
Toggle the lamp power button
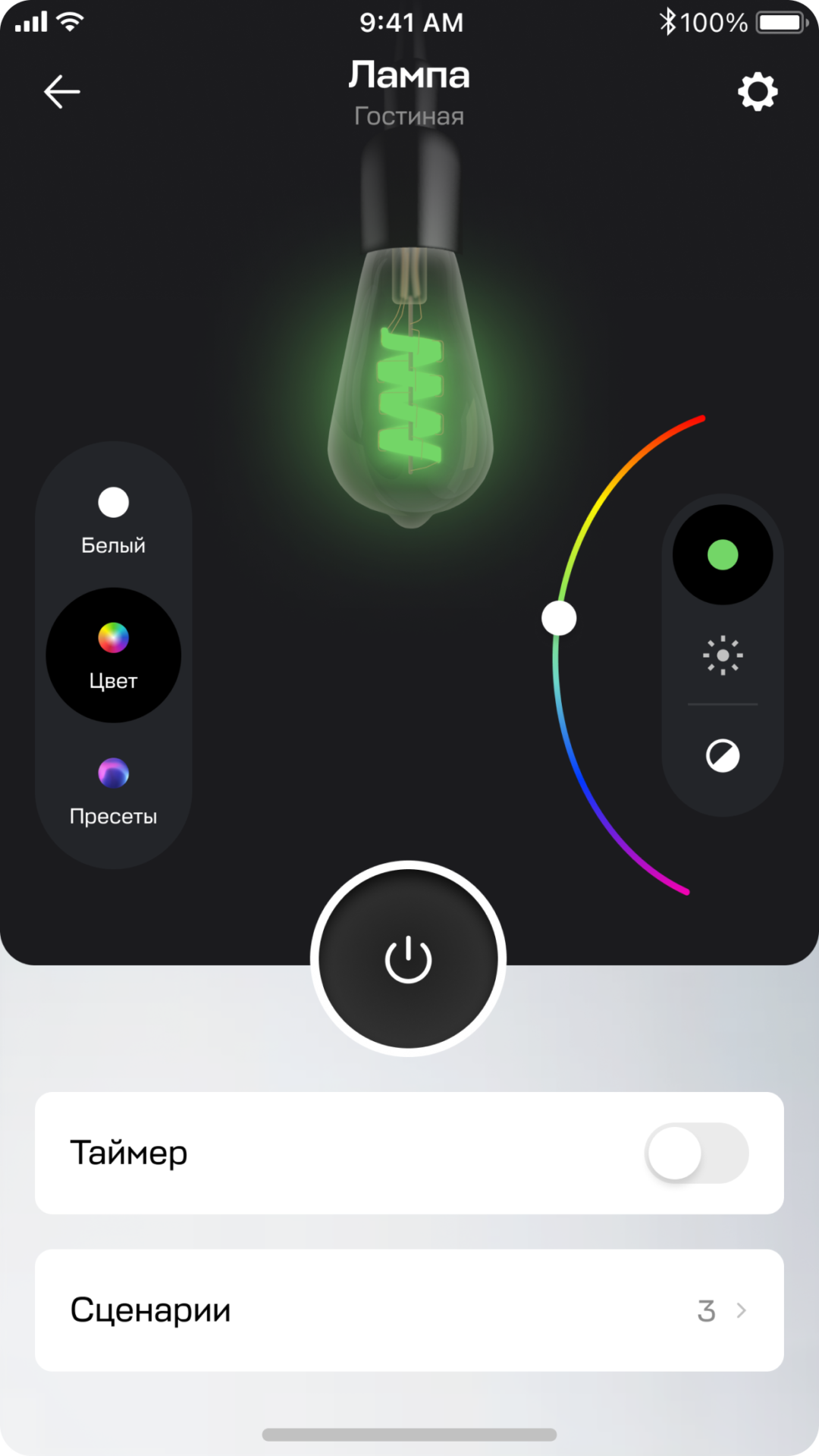pos(408,959)
